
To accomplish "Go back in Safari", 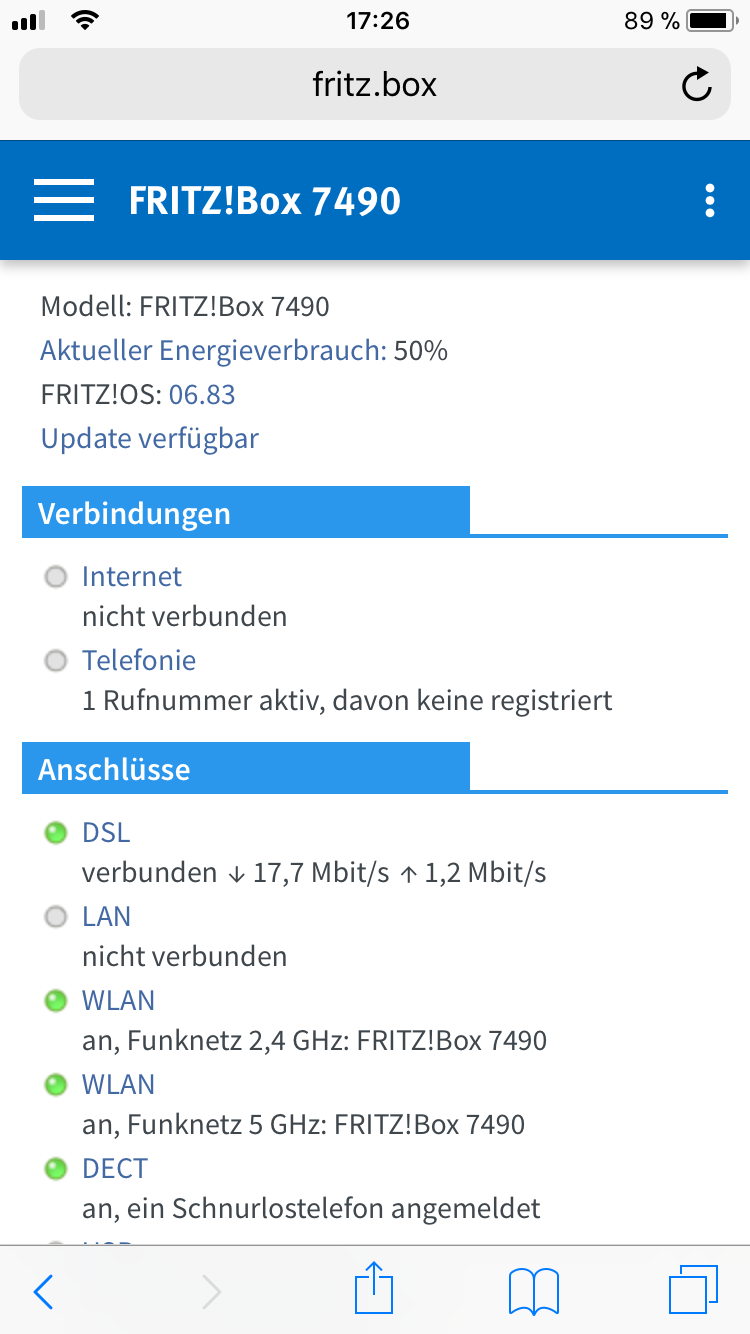I will pos(43,1292).
